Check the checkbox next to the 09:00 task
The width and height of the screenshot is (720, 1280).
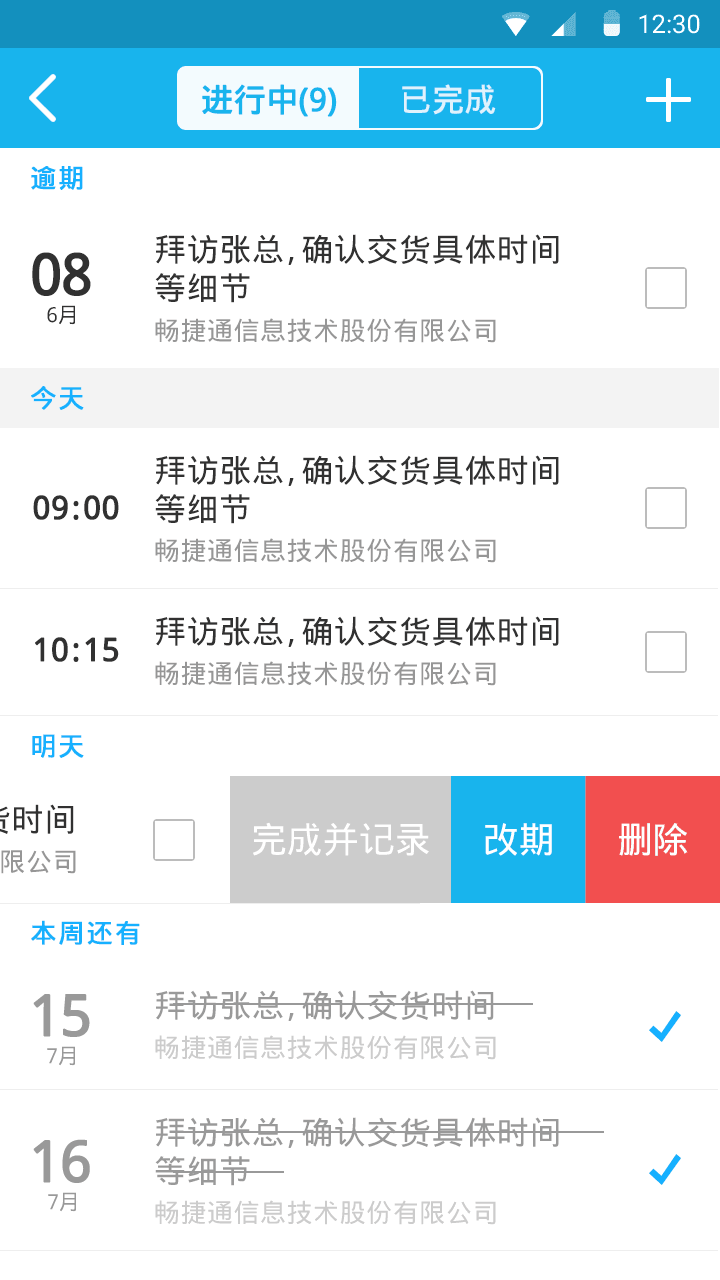[665, 508]
